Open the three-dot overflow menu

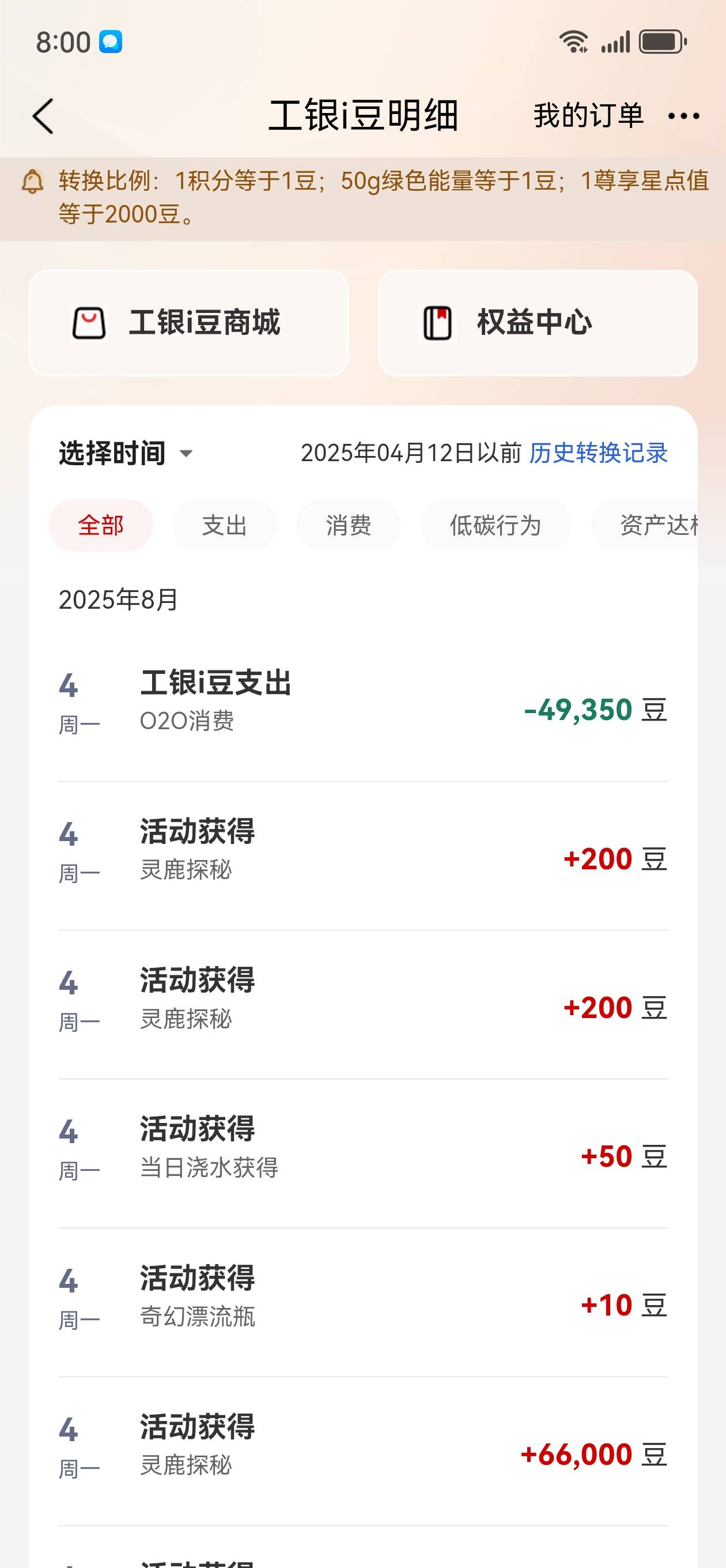point(683,116)
